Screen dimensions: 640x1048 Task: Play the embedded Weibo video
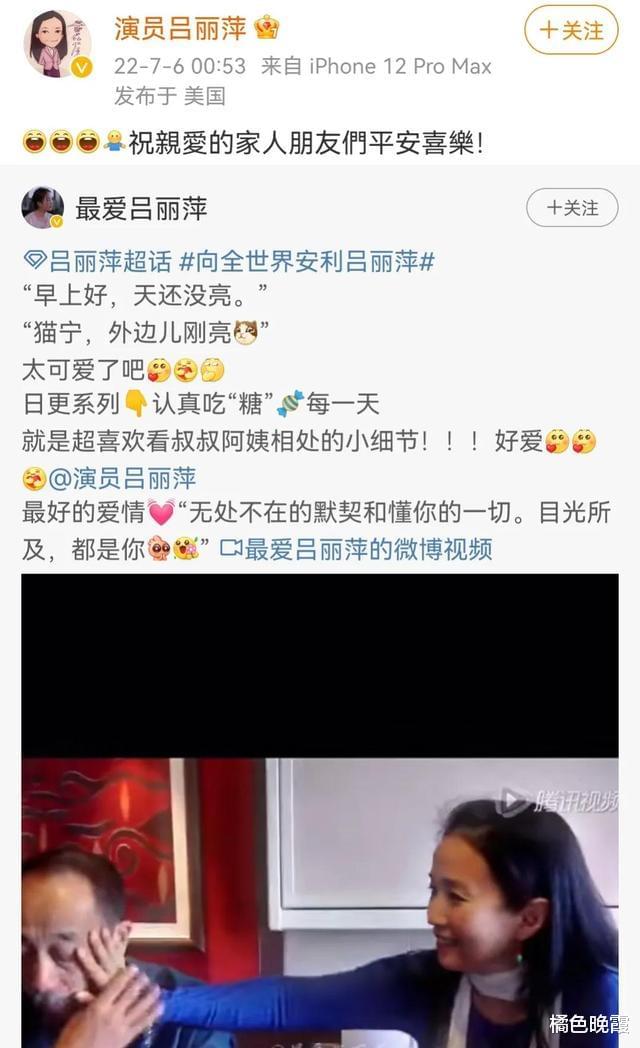(320, 810)
